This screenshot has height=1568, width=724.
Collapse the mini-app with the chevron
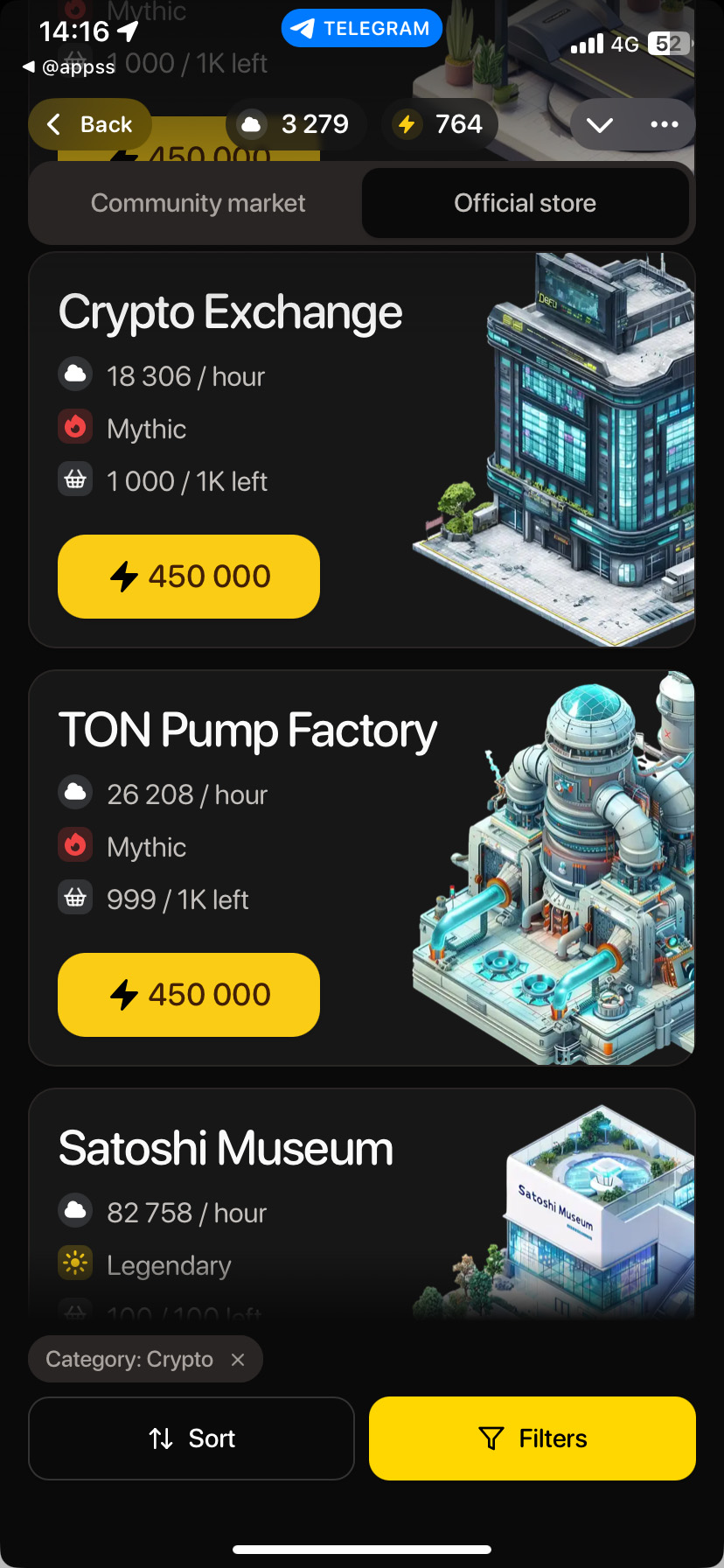[600, 124]
